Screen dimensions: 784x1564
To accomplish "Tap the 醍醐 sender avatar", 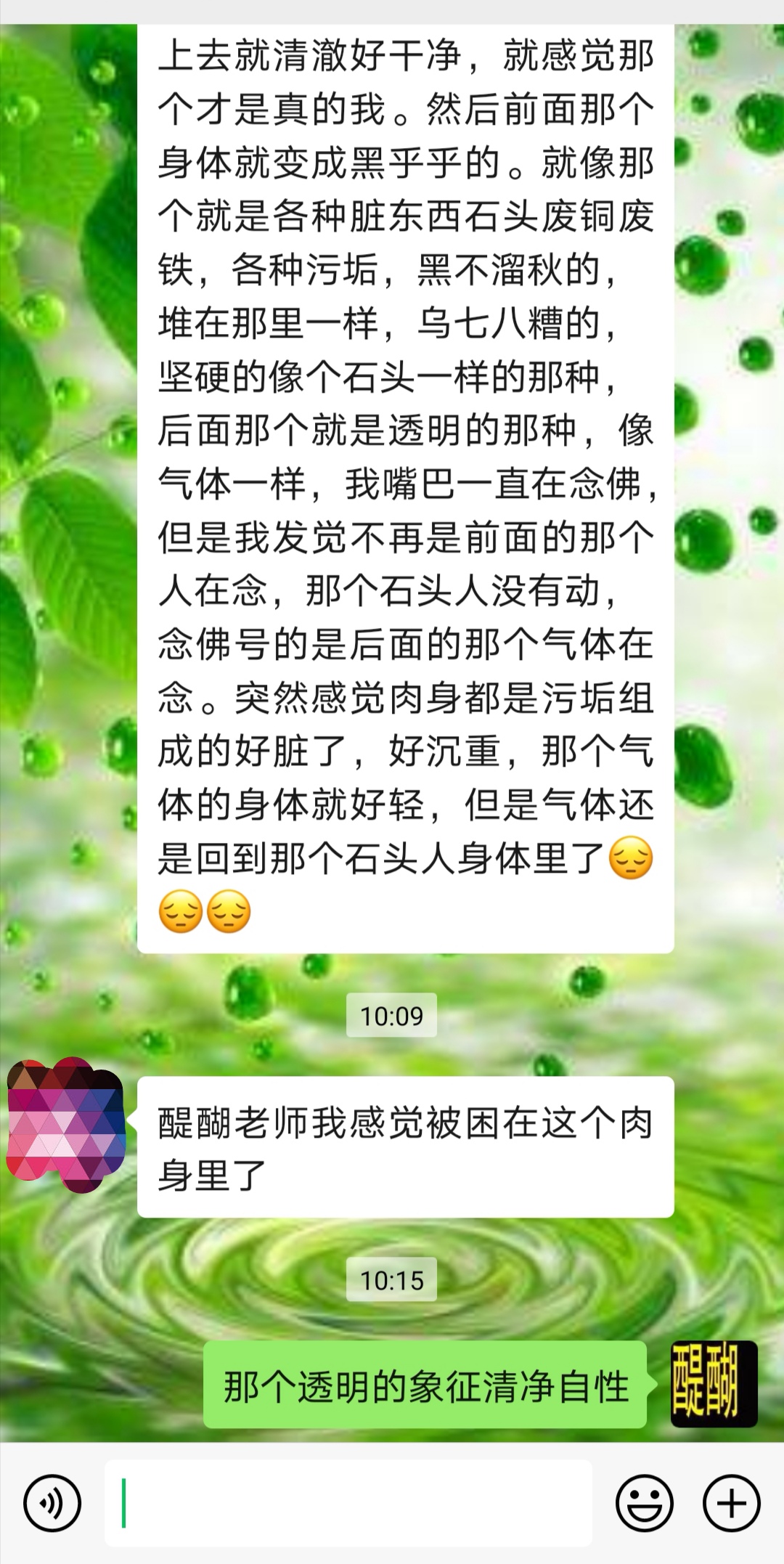I will click(x=714, y=1384).
